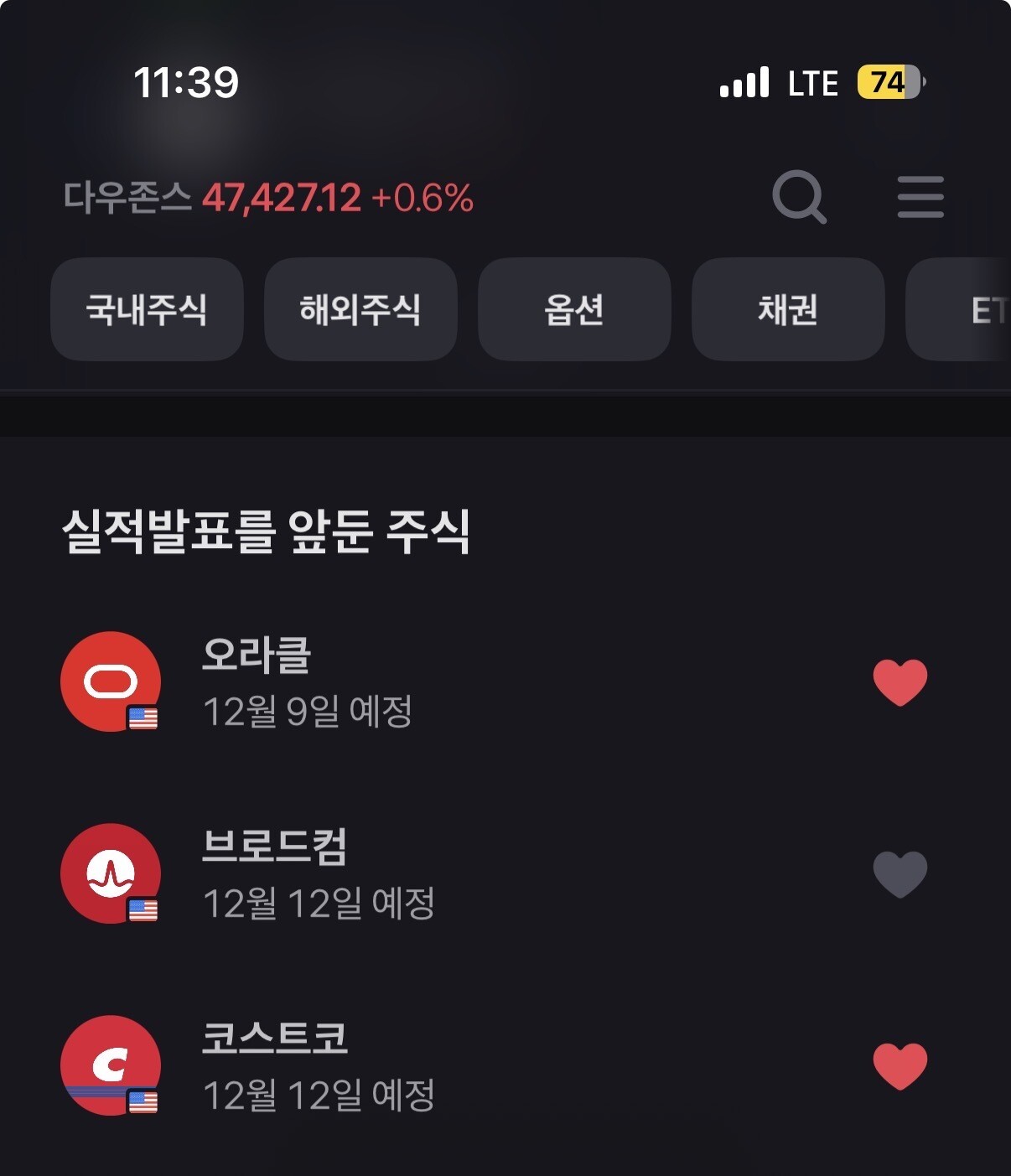Select the 국내주식 chip
The image size is (1011, 1176).
(147, 309)
